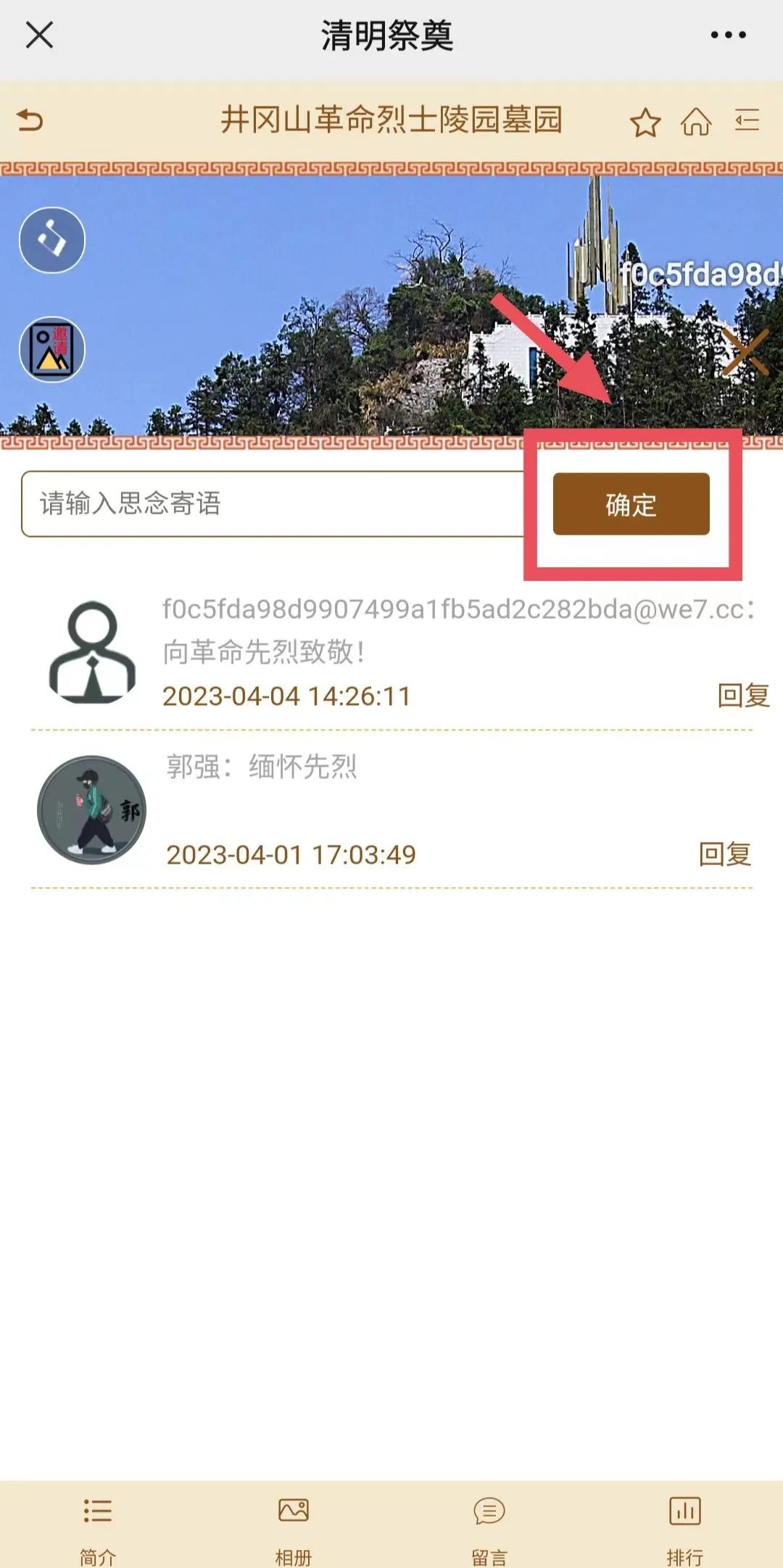This screenshot has height=1568, width=783.
Task: Open the 邀请 invitation poster icon
Action: point(52,350)
